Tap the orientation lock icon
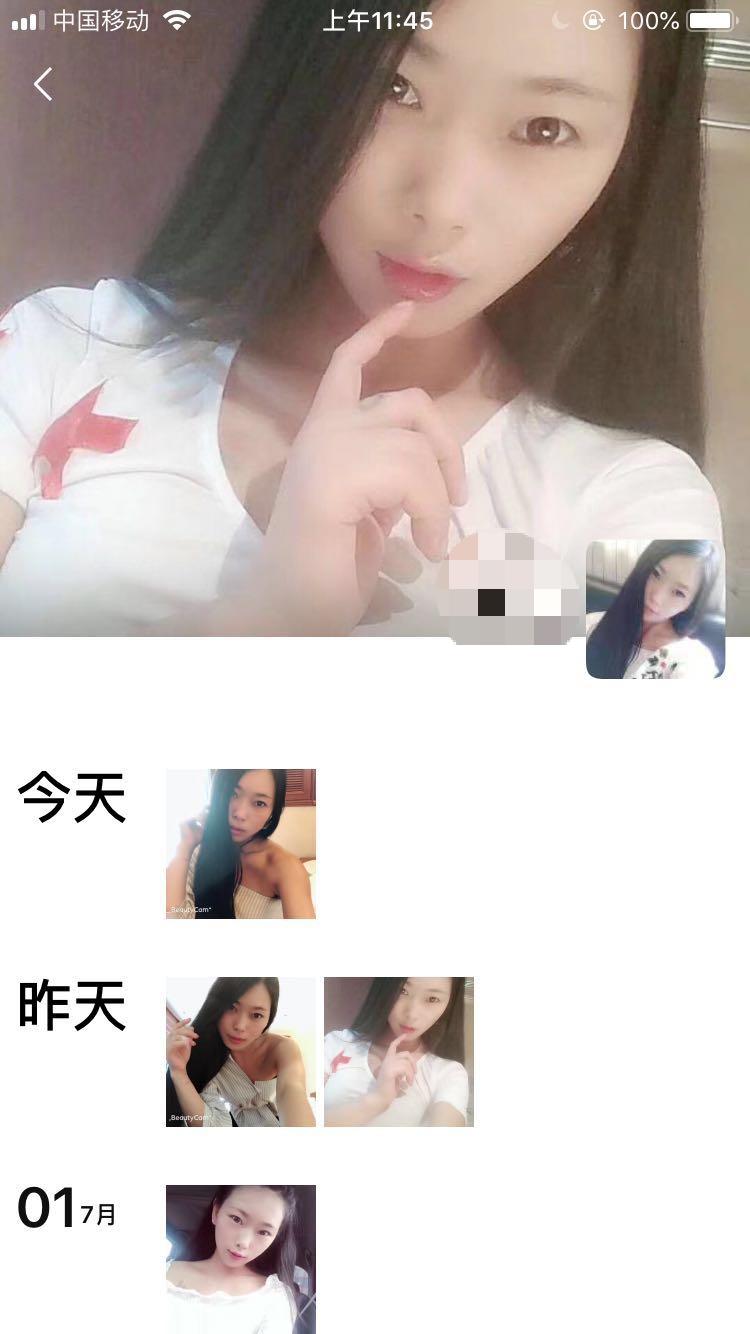Viewport: 750px width, 1334px height. coord(594,19)
